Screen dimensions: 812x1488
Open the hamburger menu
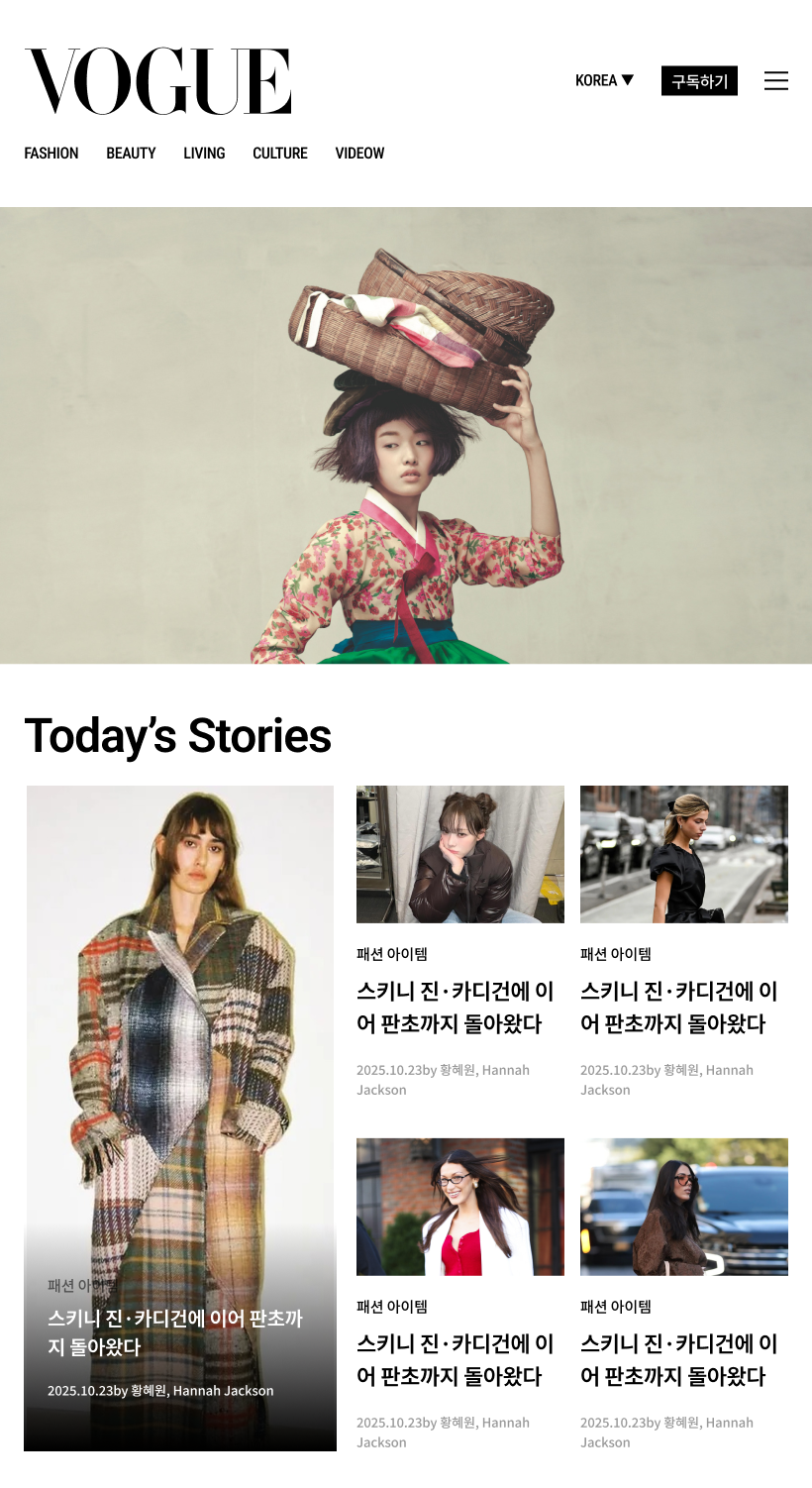tap(775, 81)
